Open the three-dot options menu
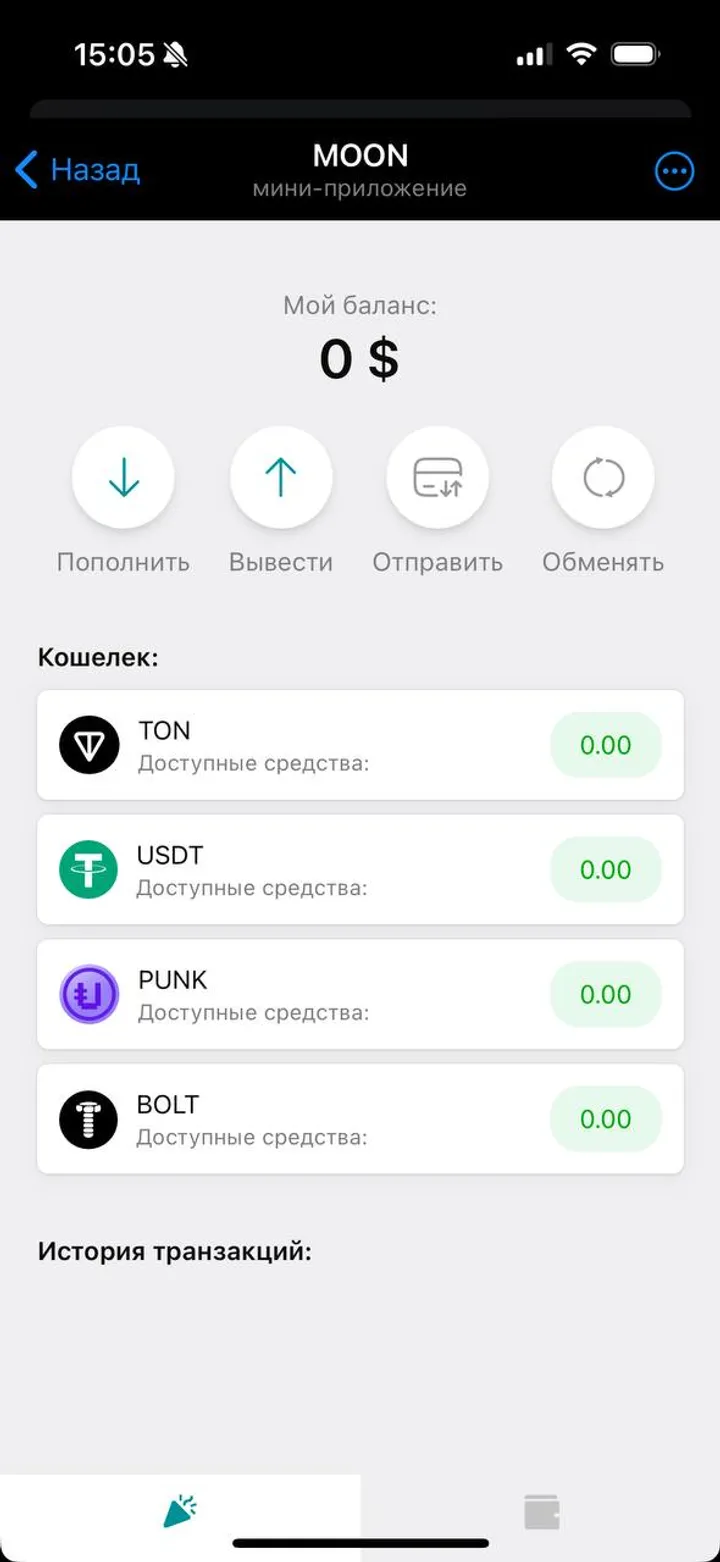Viewport: 720px width, 1562px height. click(674, 171)
